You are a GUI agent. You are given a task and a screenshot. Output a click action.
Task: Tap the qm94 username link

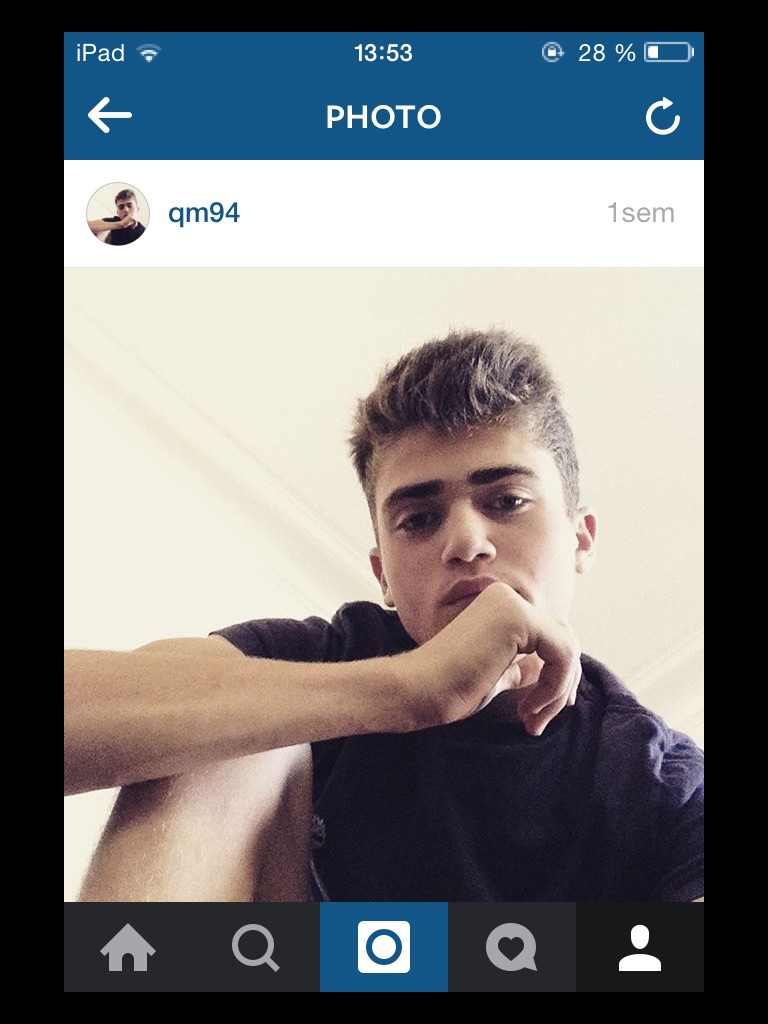(204, 213)
